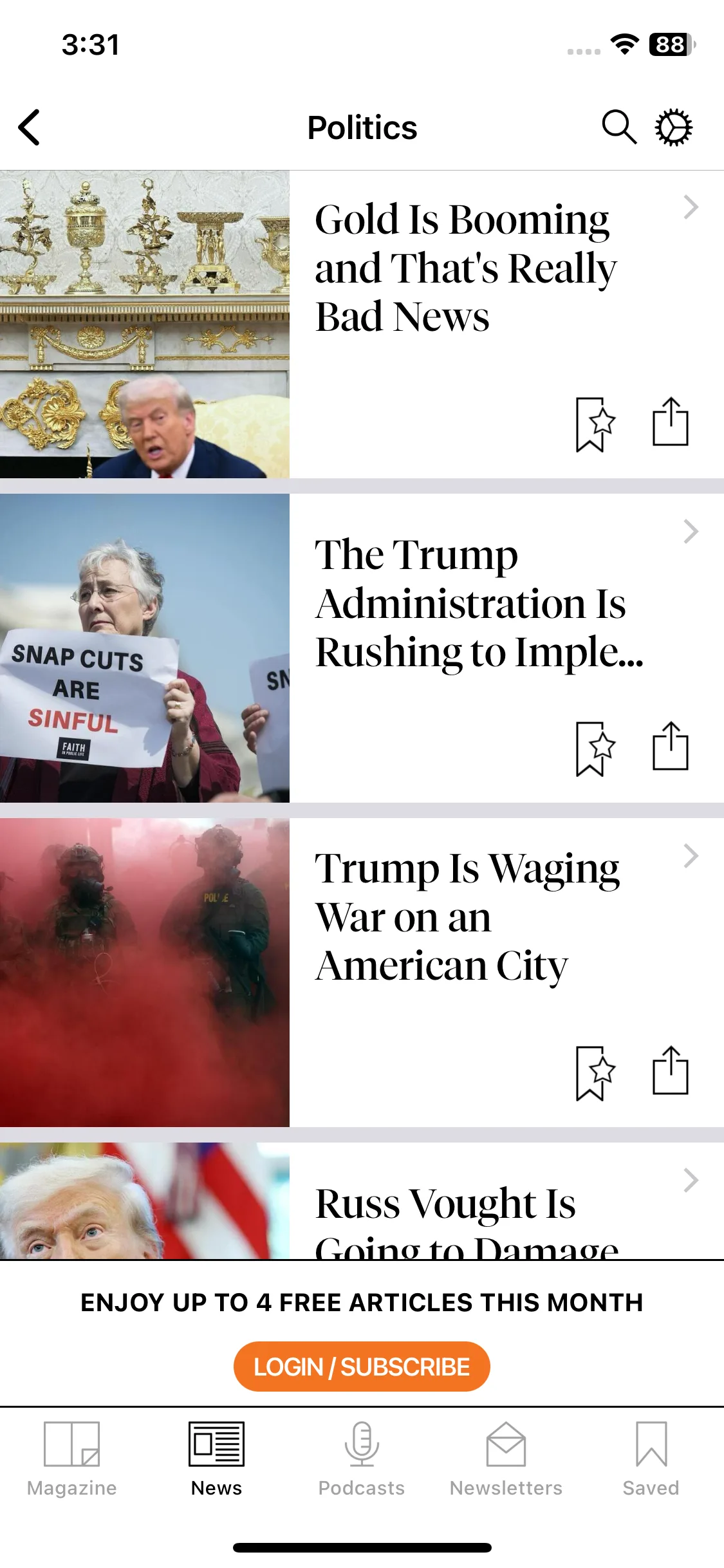Save 'The Trump Administration Is Rushing' article

click(595, 749)
